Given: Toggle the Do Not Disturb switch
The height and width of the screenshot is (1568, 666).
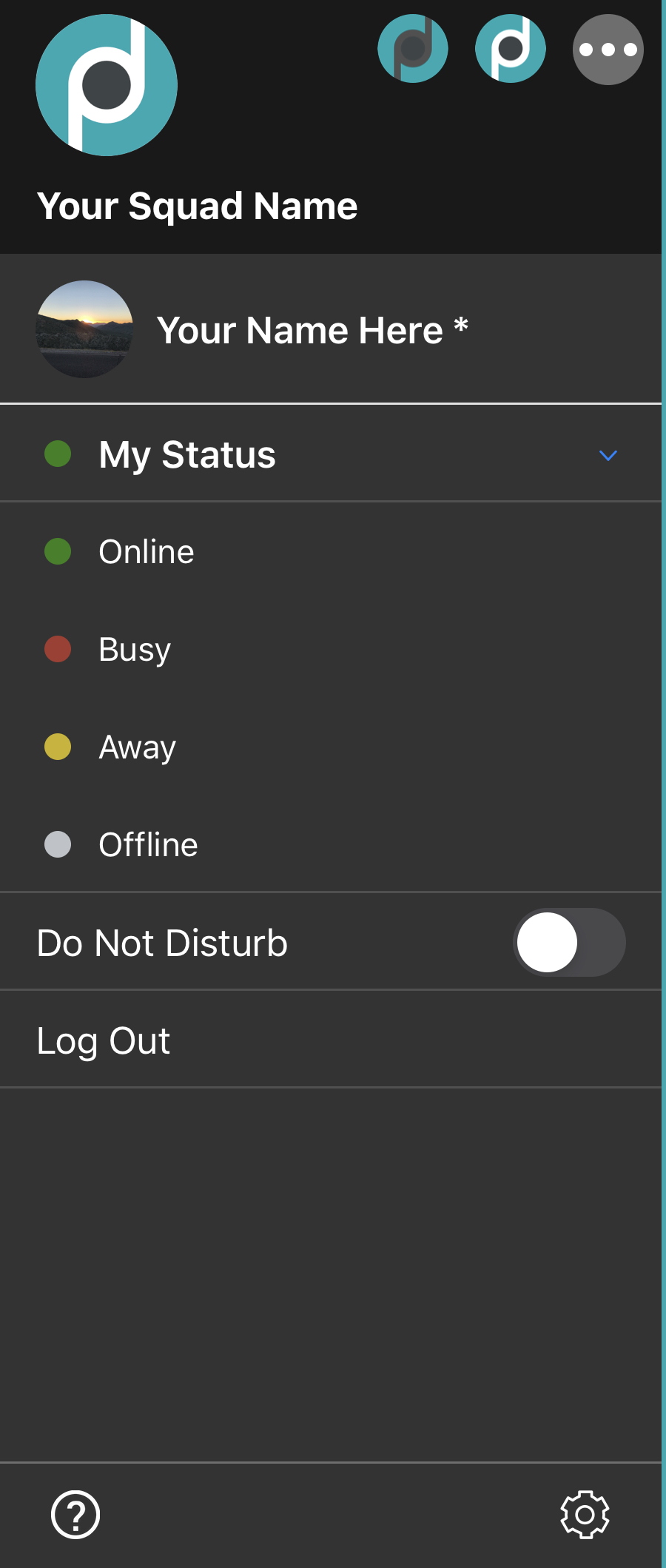Looking at the screenshot, I should click(568, 943).
